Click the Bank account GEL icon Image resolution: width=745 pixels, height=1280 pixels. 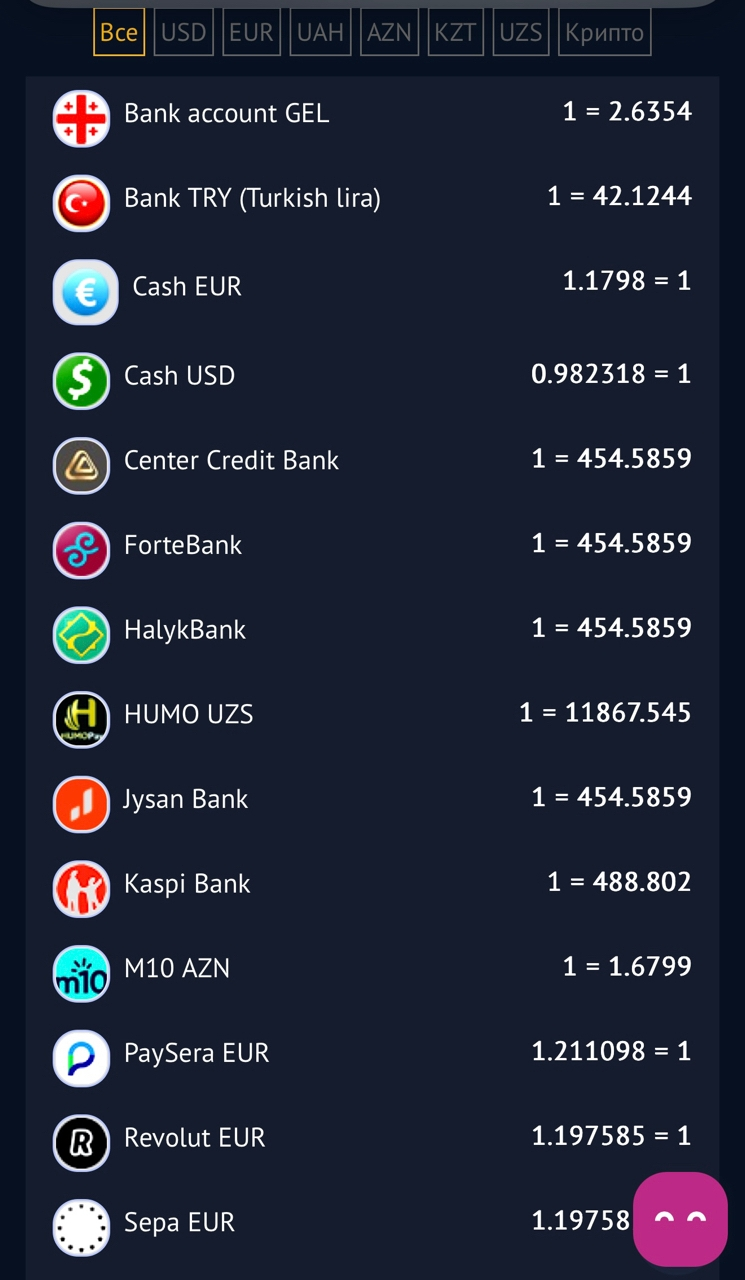tap(81, 118)
